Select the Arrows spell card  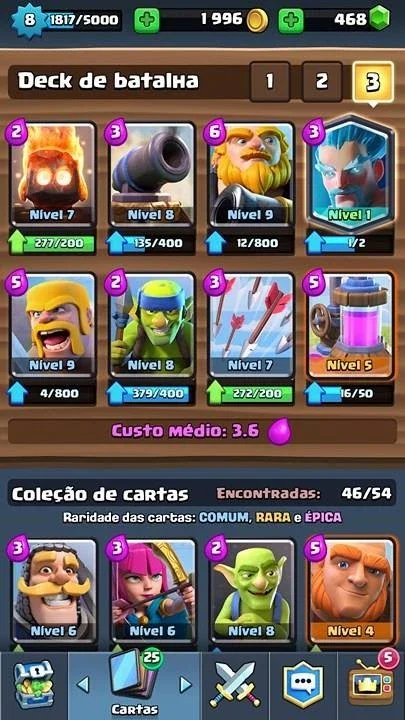point(251,326)
